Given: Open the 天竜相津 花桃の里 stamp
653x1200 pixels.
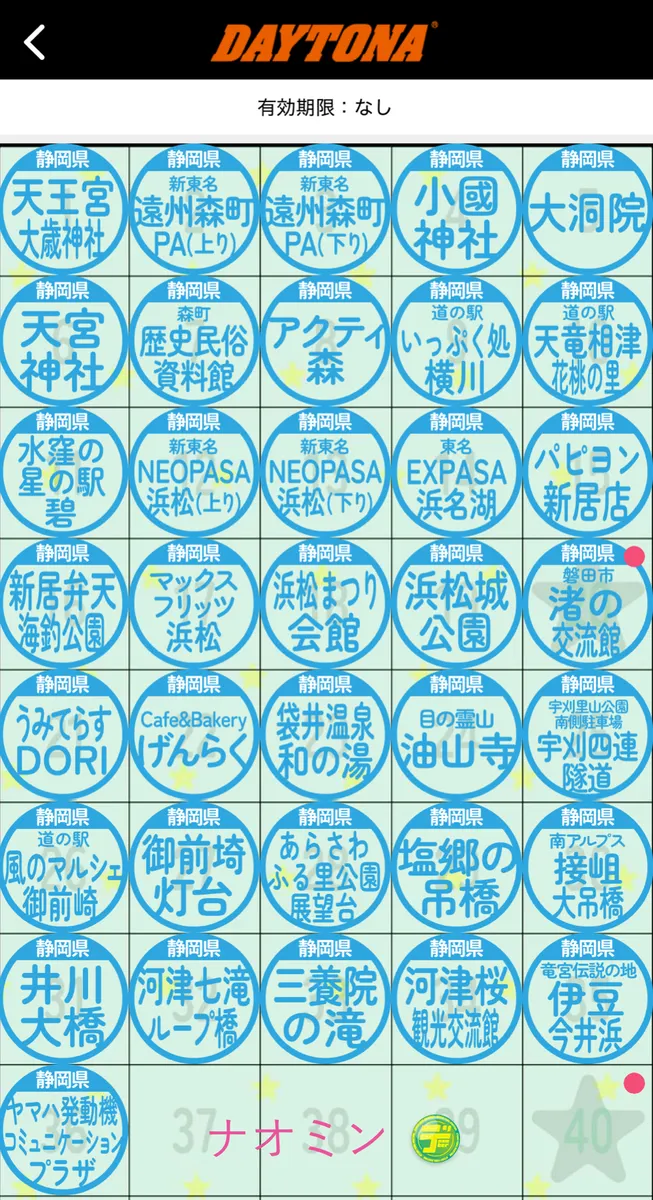Looking at the screenshot, I should [587, 343].
